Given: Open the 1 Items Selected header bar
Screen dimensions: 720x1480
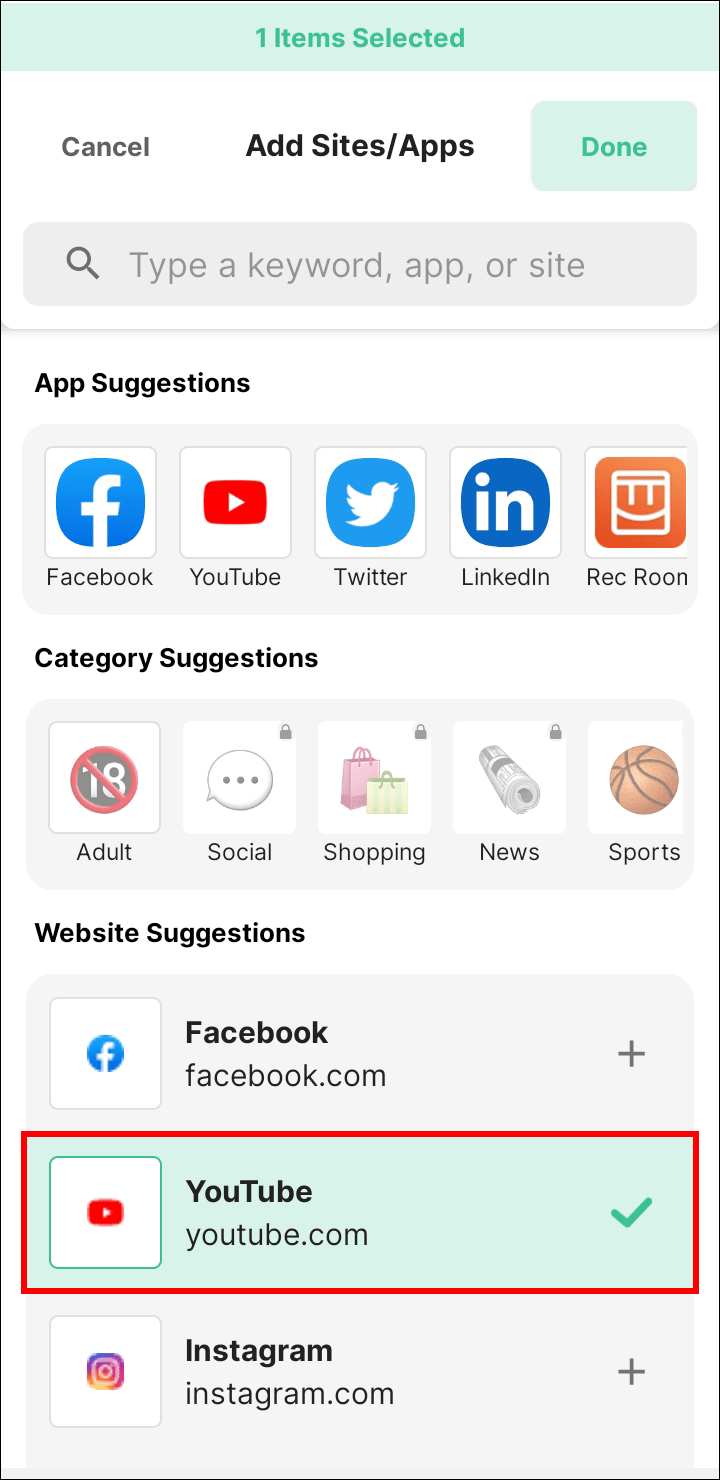Looking at the screenshot, I should pyautogui.click(x=360, y=36).
